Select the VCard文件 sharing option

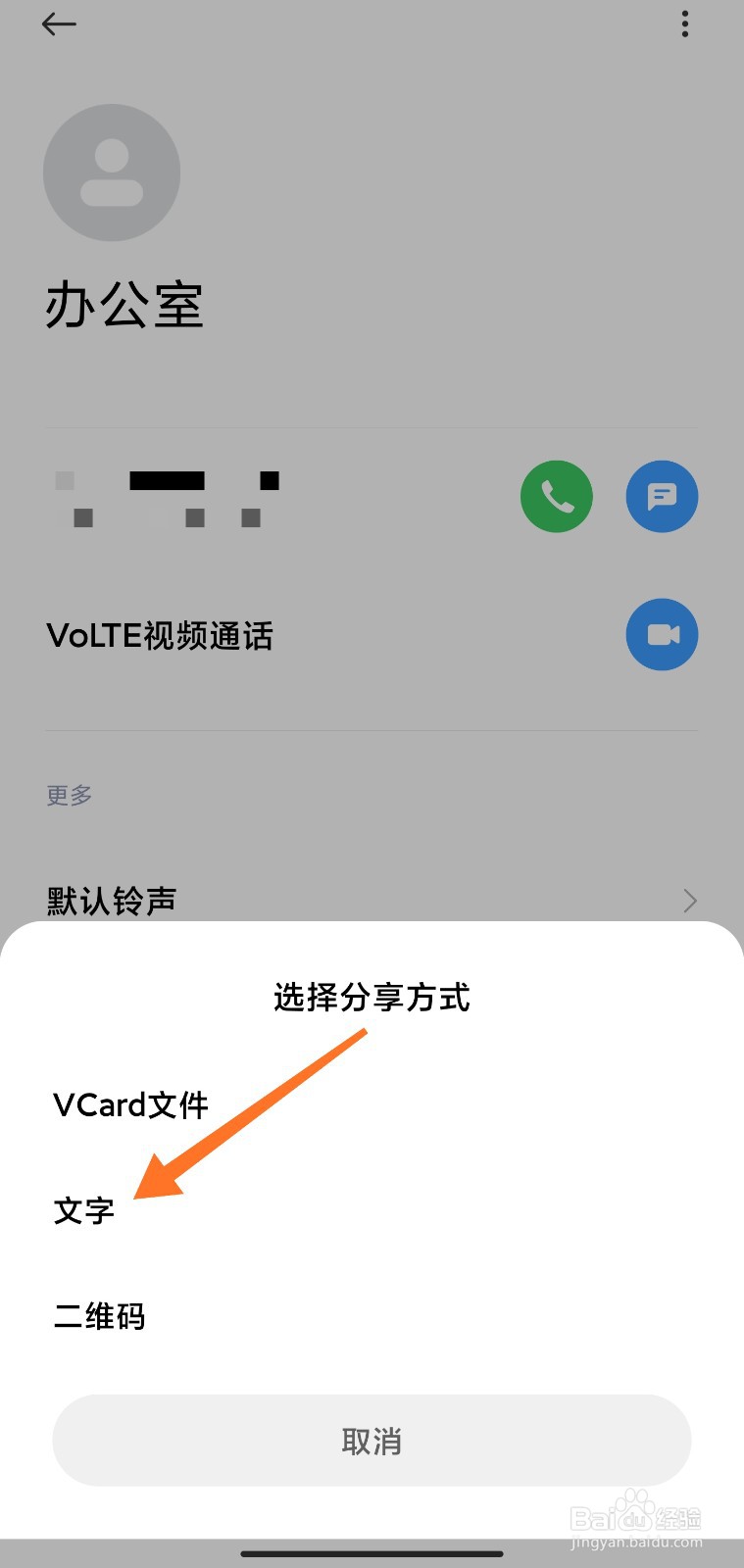[x=129, y=1105]
